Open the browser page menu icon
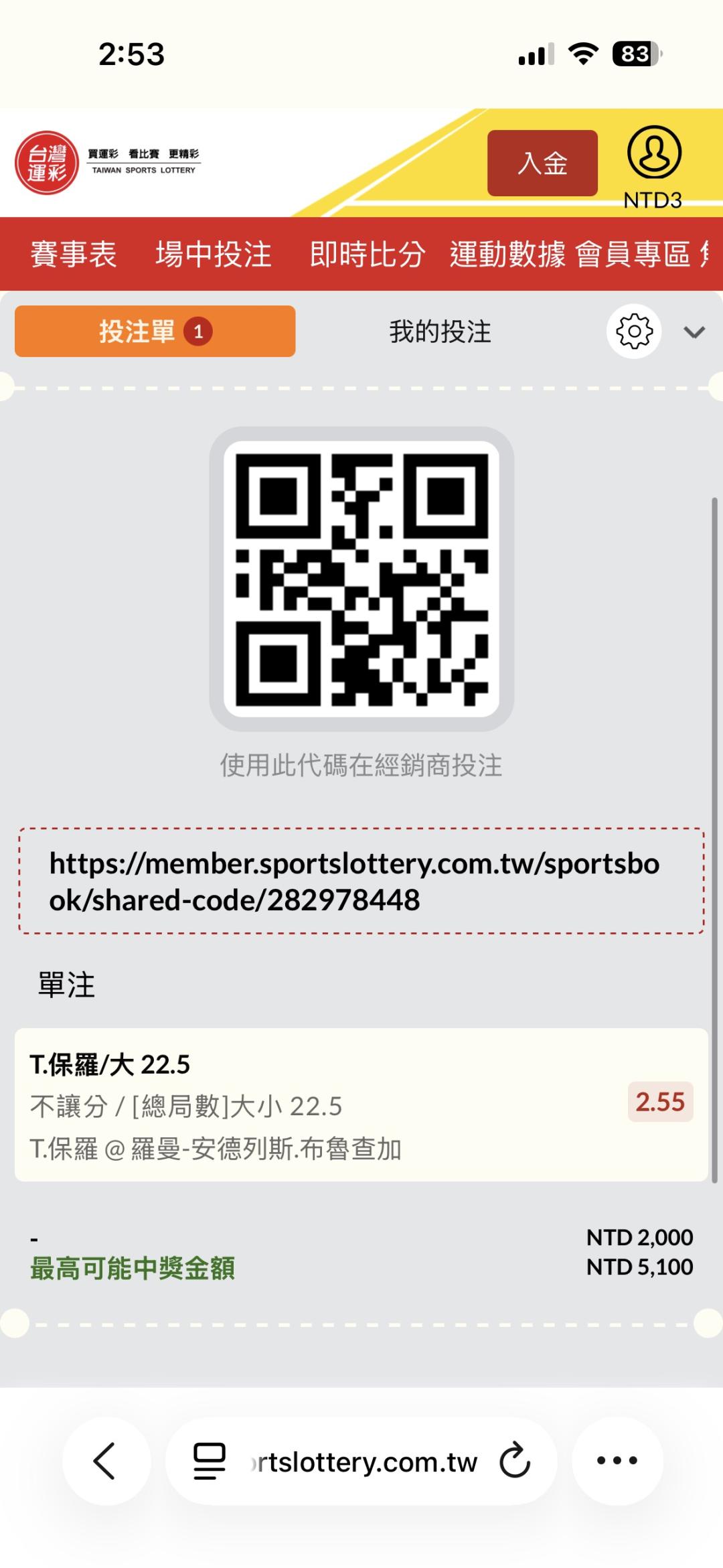Viewport: 723px width, 1568px height. 209,1461
